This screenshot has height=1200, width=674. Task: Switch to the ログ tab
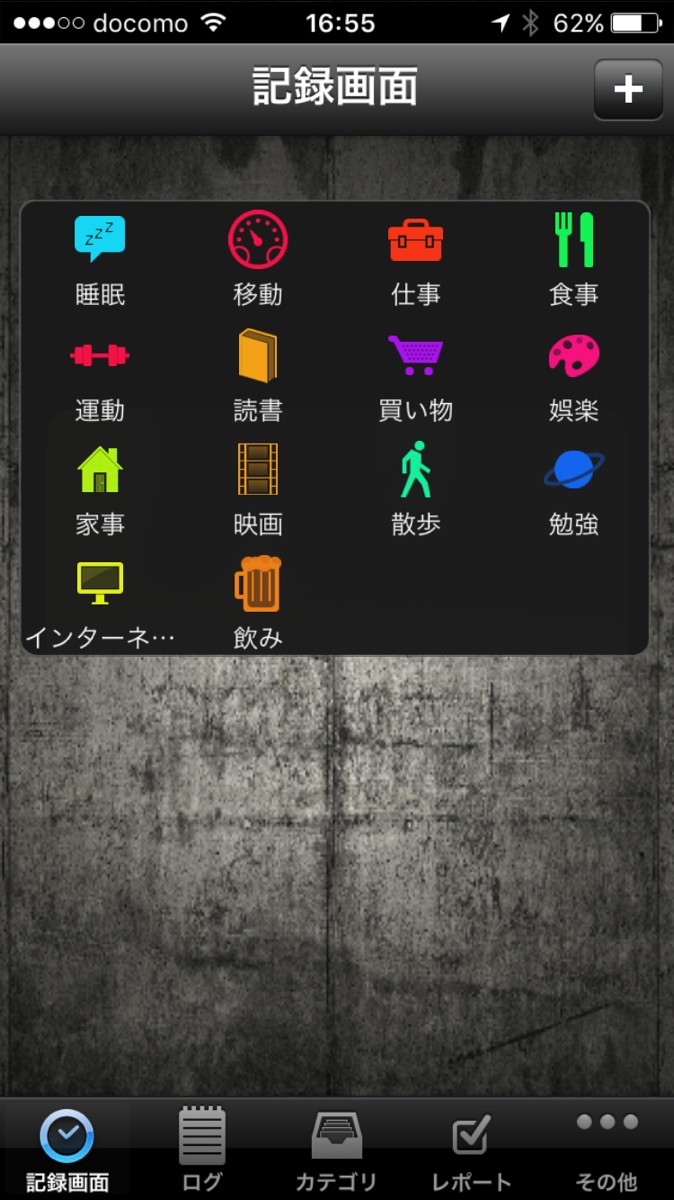(202, 1150)
